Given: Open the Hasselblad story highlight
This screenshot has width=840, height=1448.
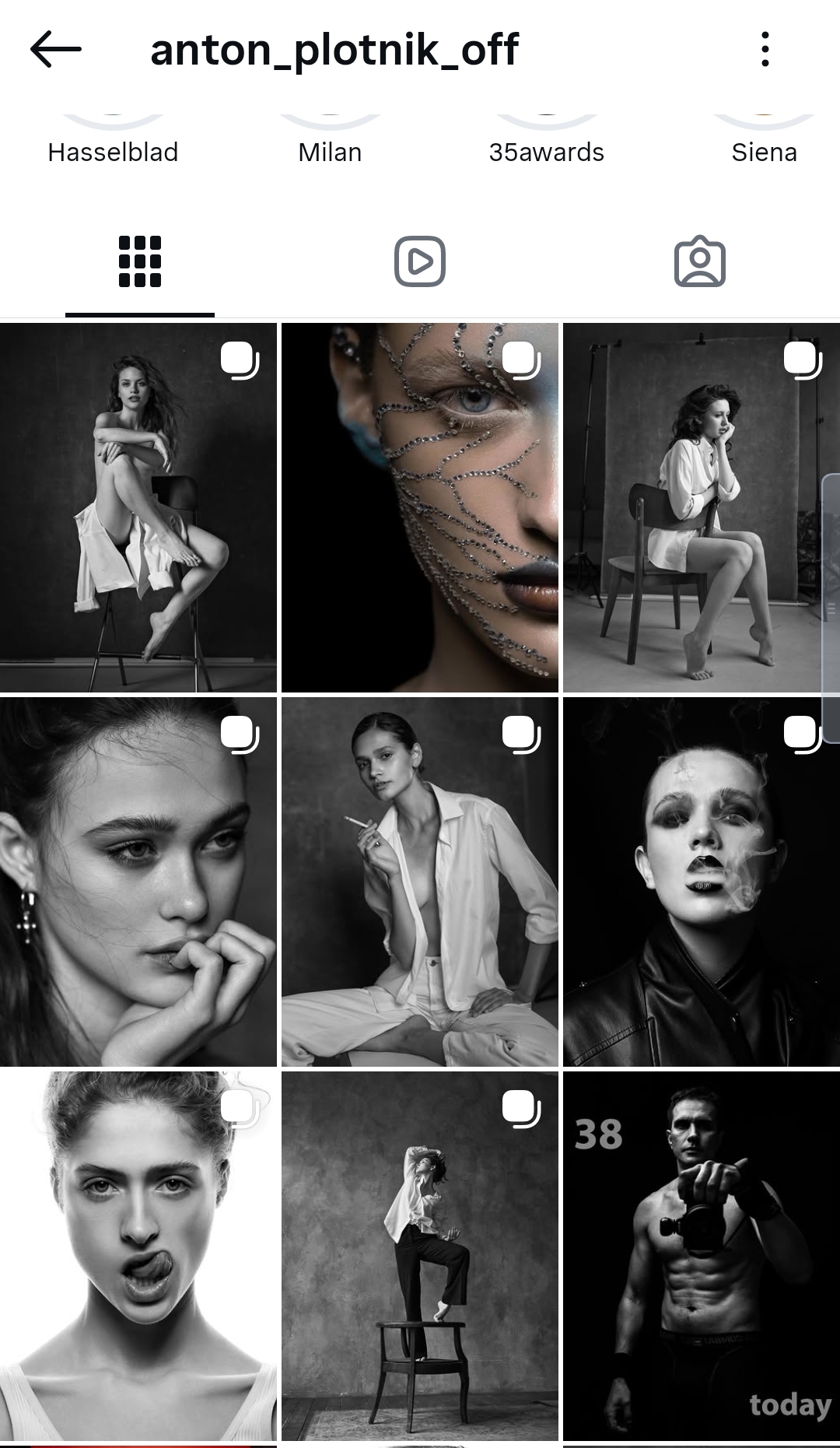Looking at the screenshot, I should click(x=113, y=140).
